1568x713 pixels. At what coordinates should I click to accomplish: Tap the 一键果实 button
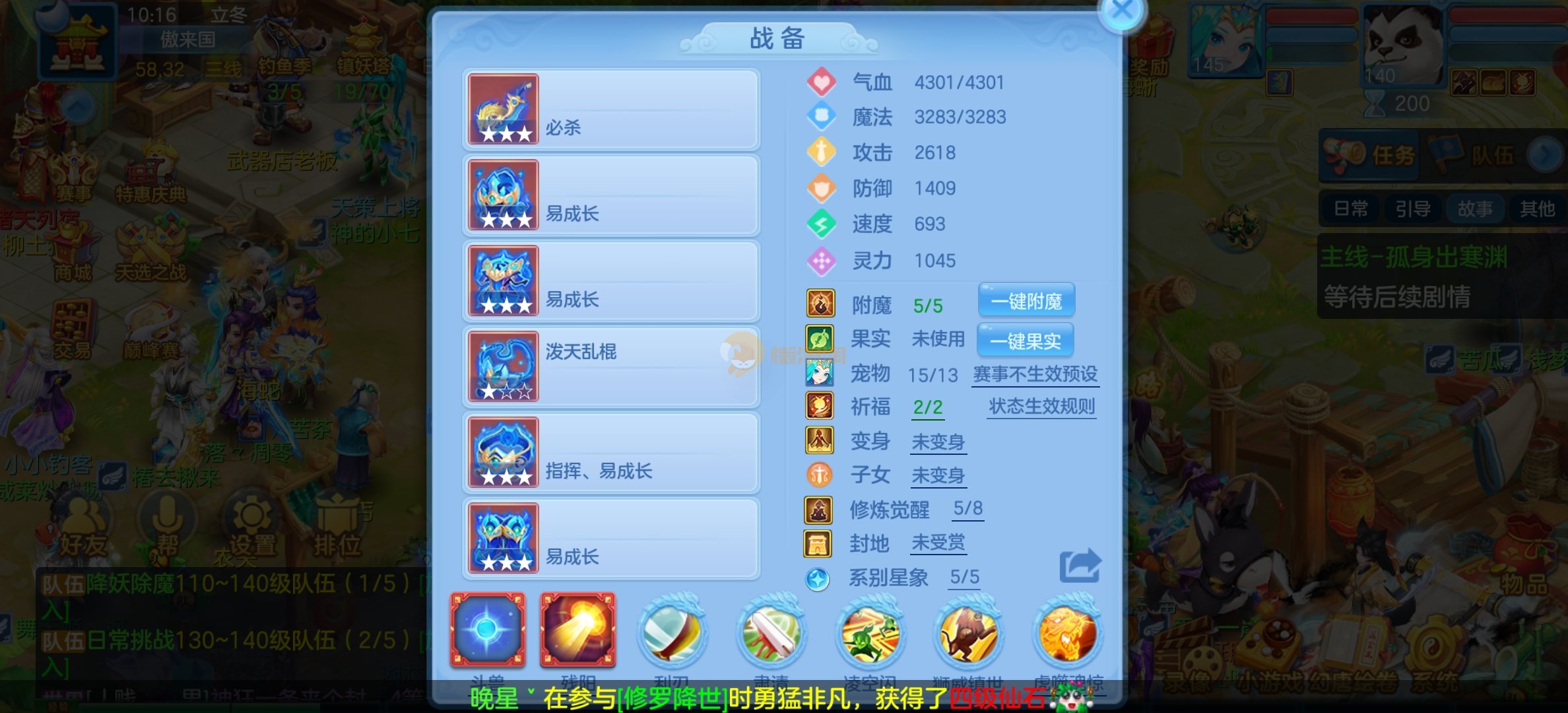pyautogui.click(x=1025, y=341)
